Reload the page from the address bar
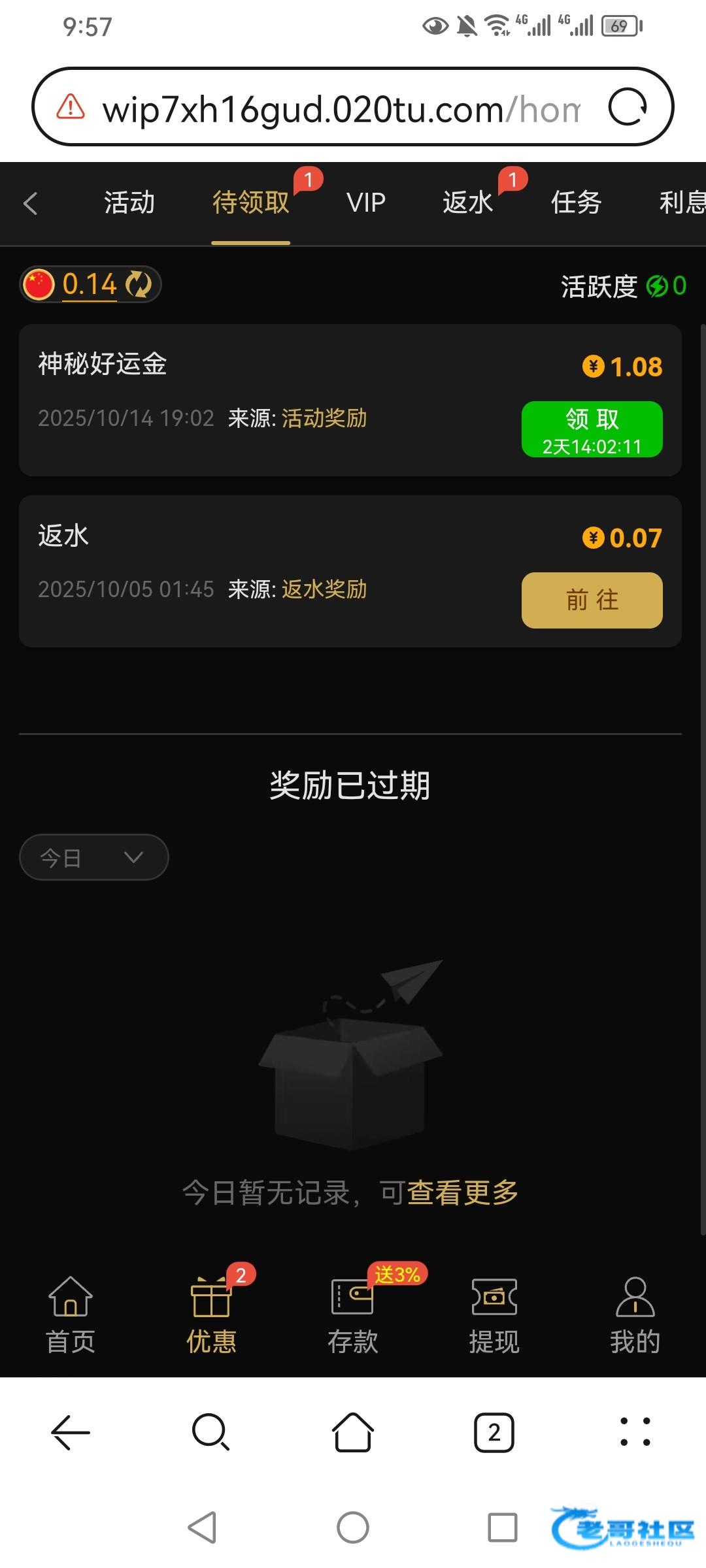Screen dimensions: 706x1568 pos(628,107)
